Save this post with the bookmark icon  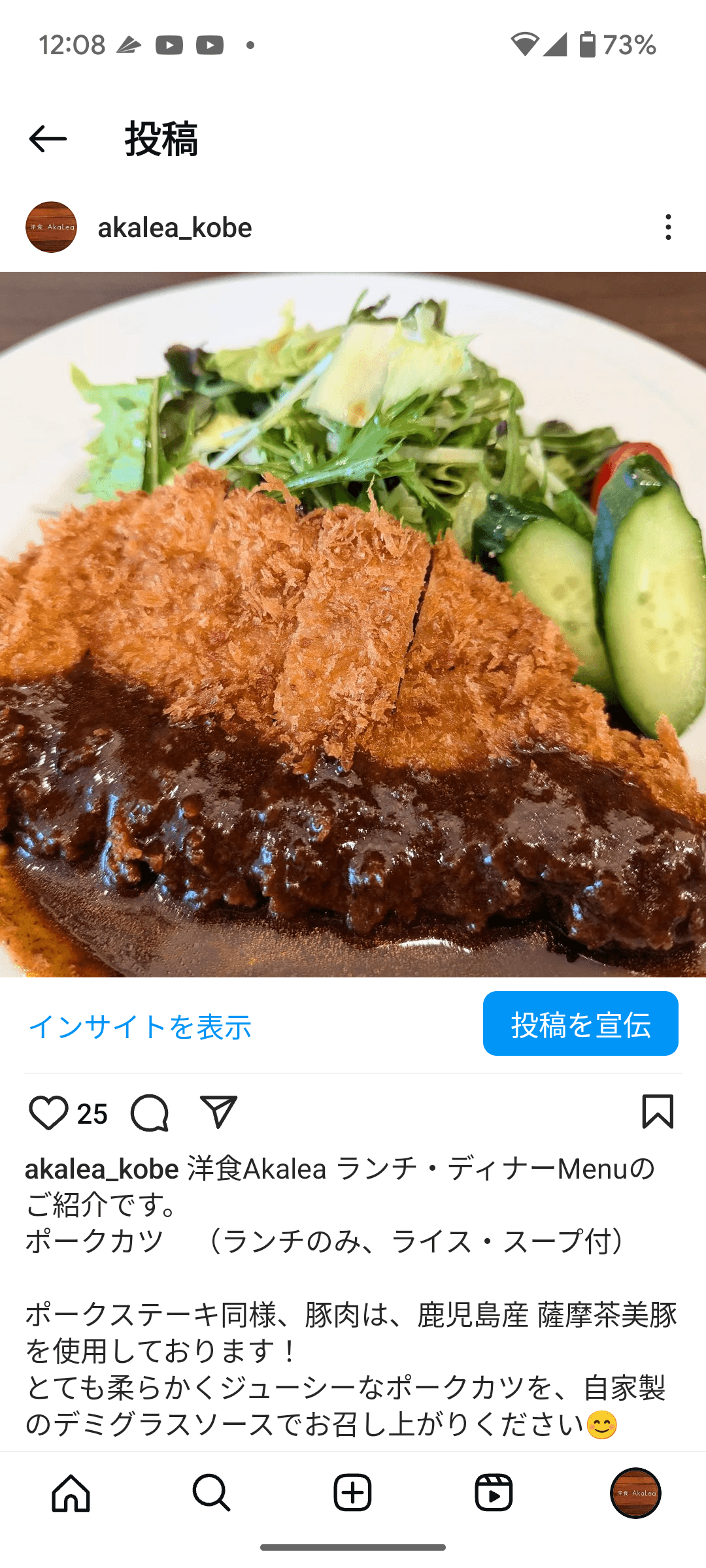click(x=657, y=1112)
